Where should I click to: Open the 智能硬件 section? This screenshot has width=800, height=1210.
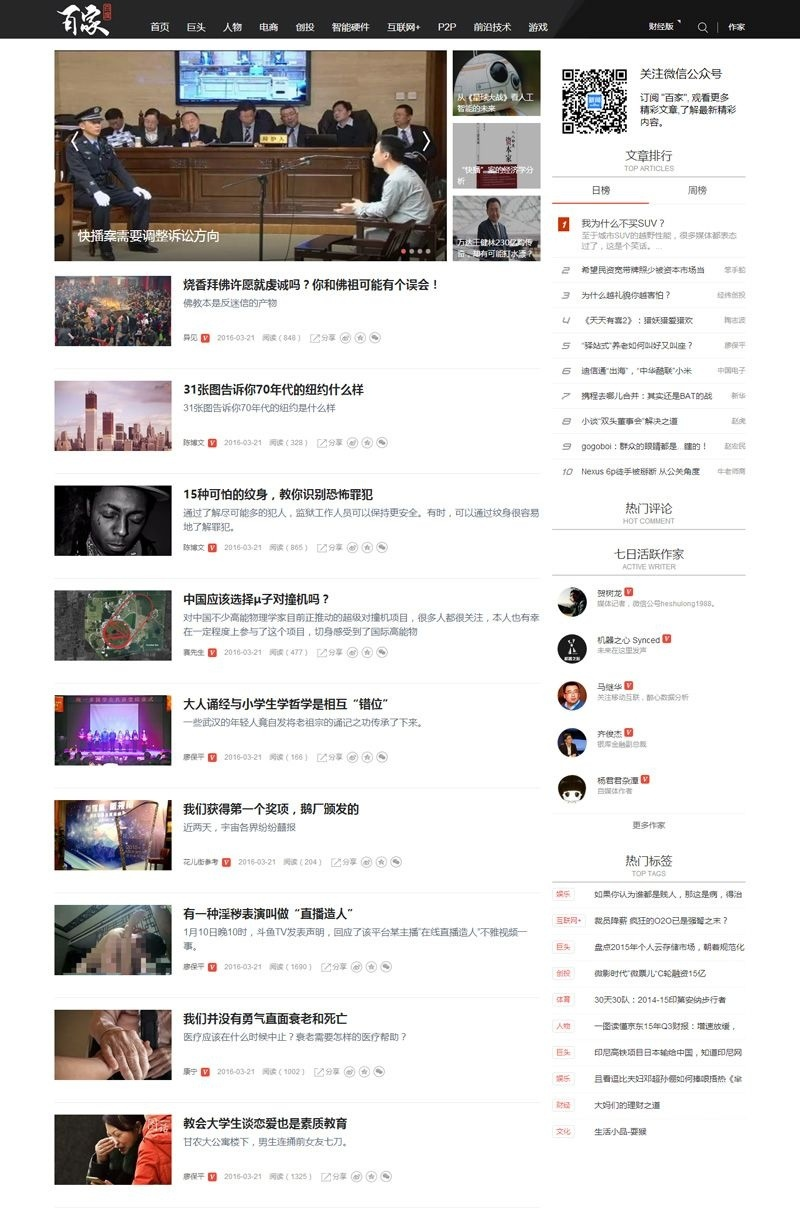350,27
